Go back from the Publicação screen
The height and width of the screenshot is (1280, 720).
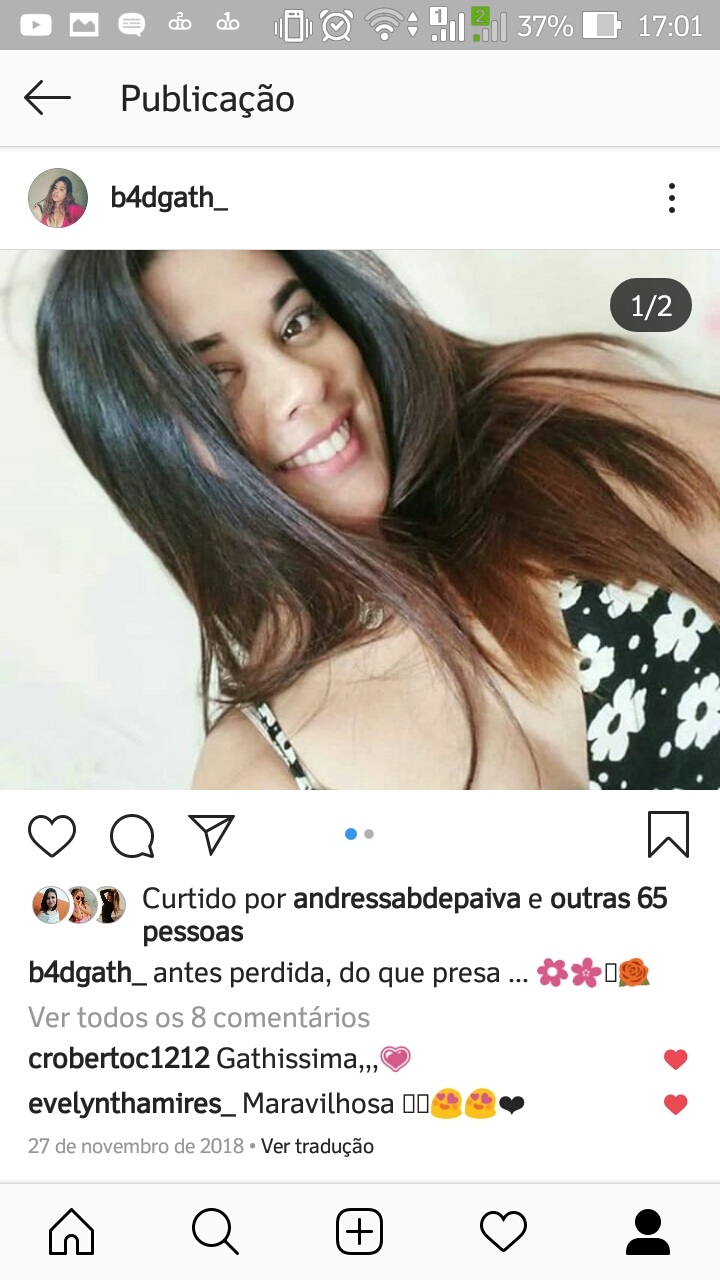(47, 98)
